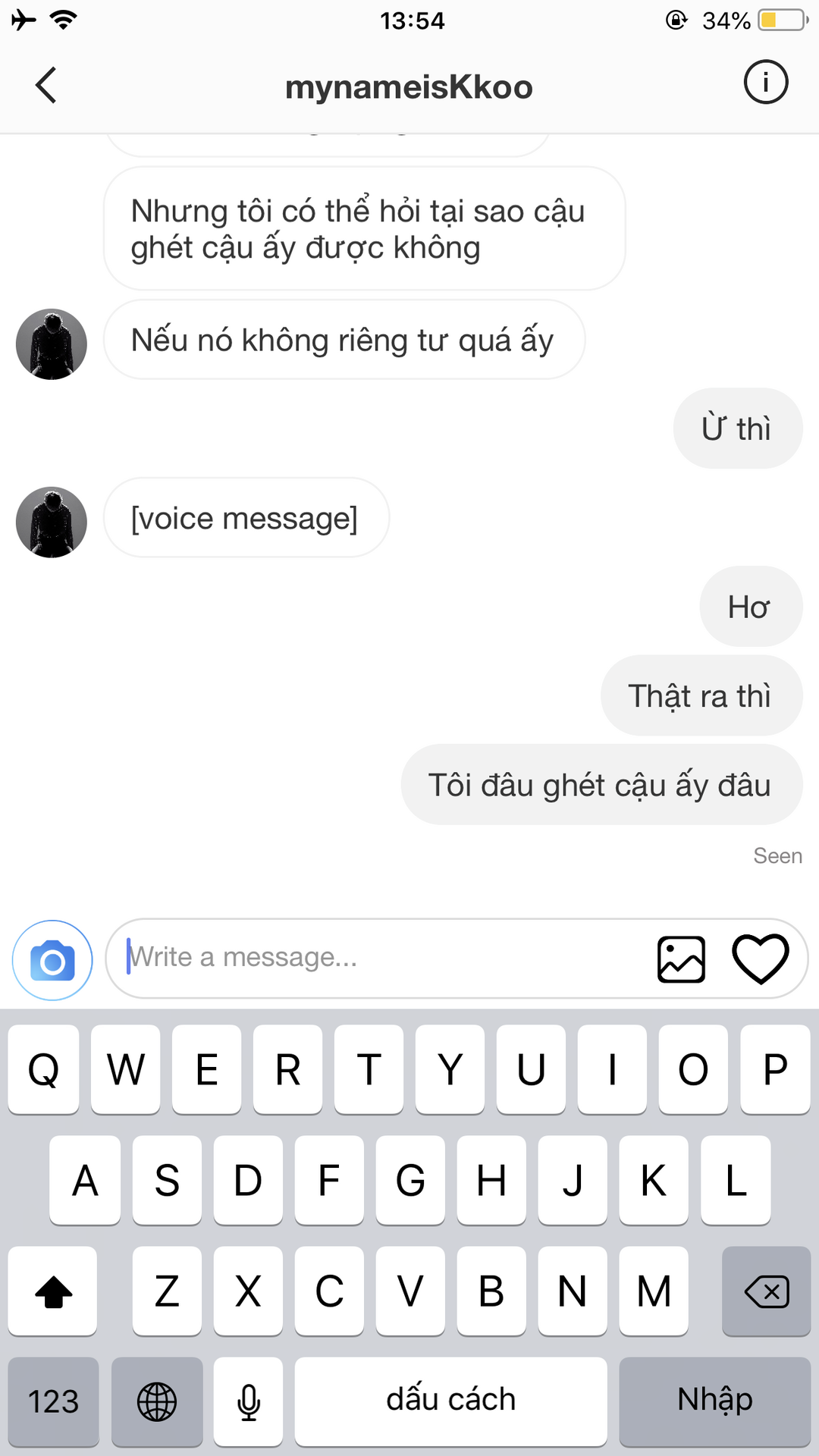Viewport: 819px width, 1456px height.
Task: Open conversation info for mynameisKkoo
Action: (765, 82)
